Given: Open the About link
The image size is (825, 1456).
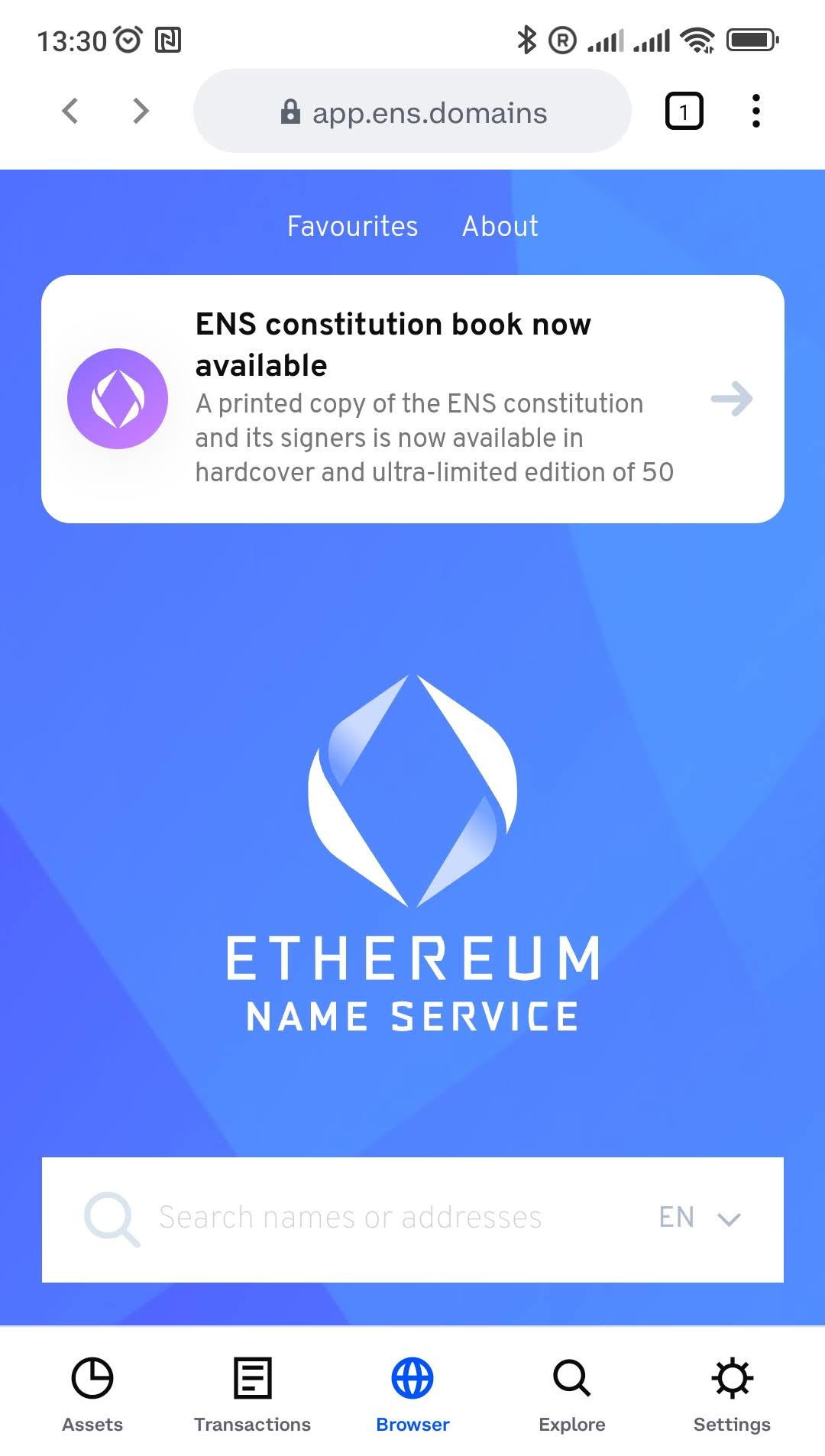Looking at the screenshot, I should point(500,226).
